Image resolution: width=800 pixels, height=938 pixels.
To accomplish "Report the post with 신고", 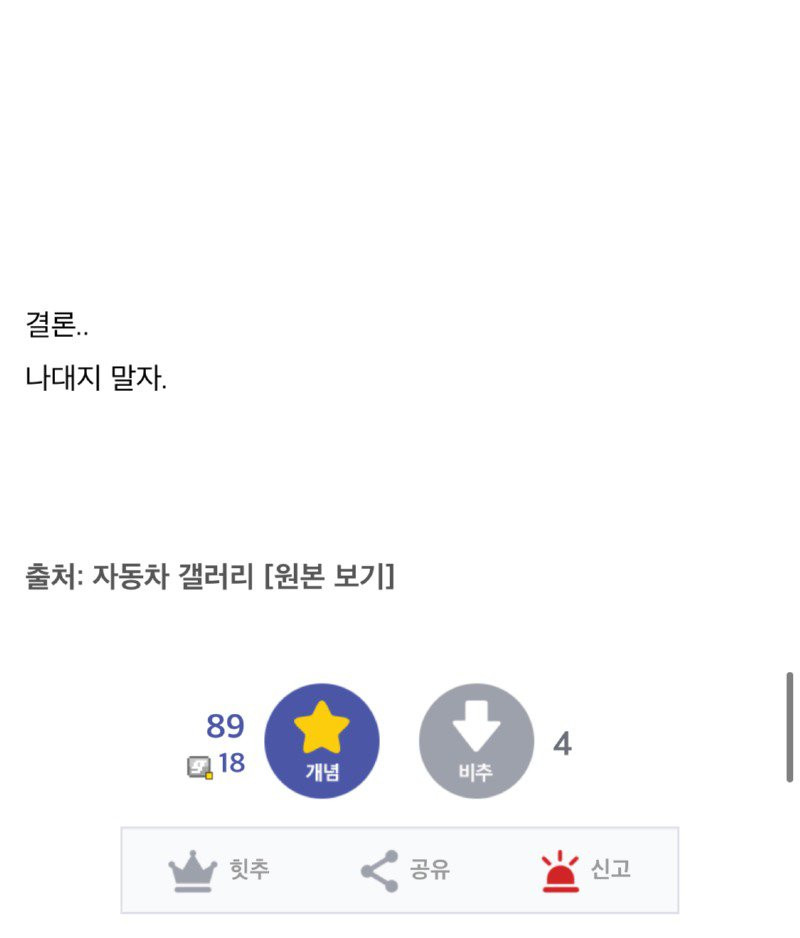I will [x=586, y=870].
